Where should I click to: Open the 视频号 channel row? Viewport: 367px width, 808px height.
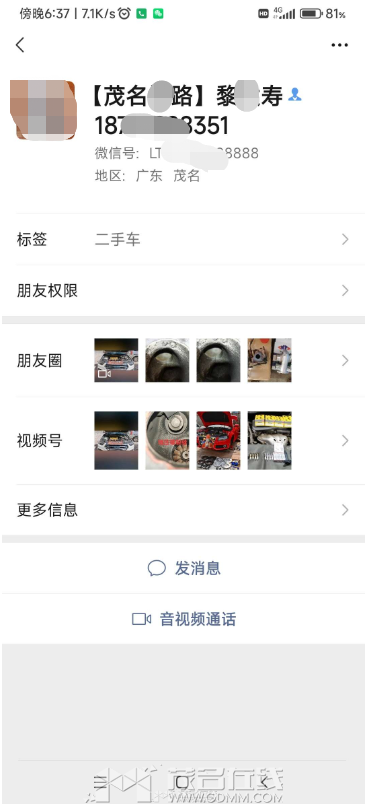[x=184, y=441]
